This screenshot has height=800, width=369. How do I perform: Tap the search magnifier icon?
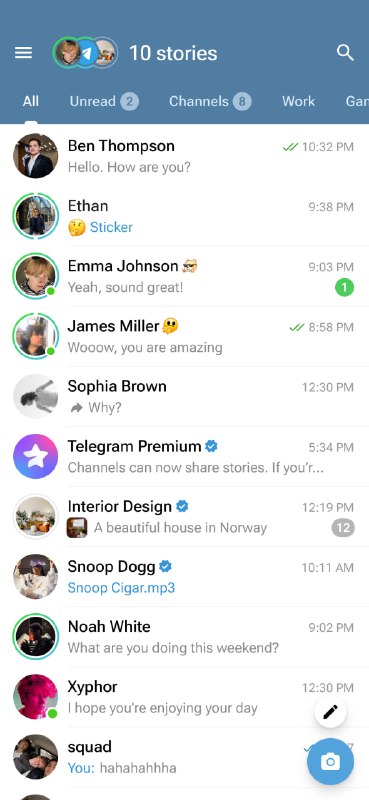coord(345,53)
